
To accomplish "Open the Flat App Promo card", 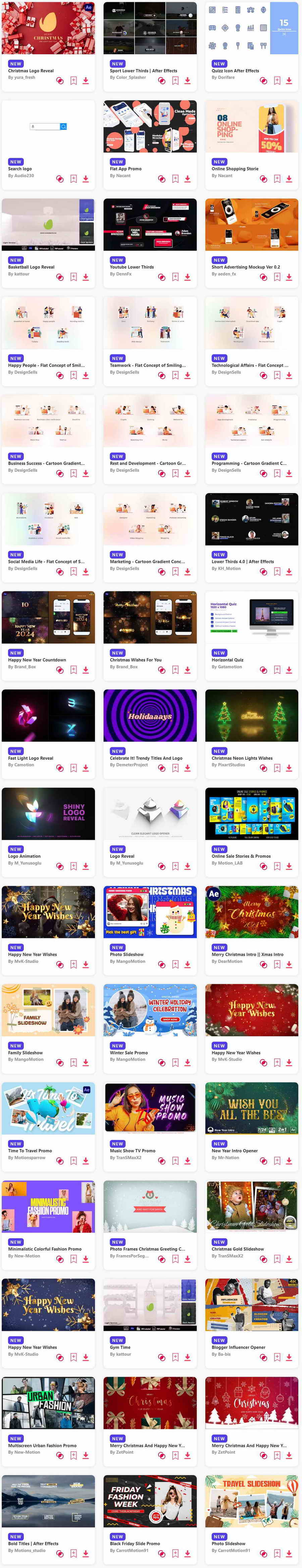I will 150,127.
